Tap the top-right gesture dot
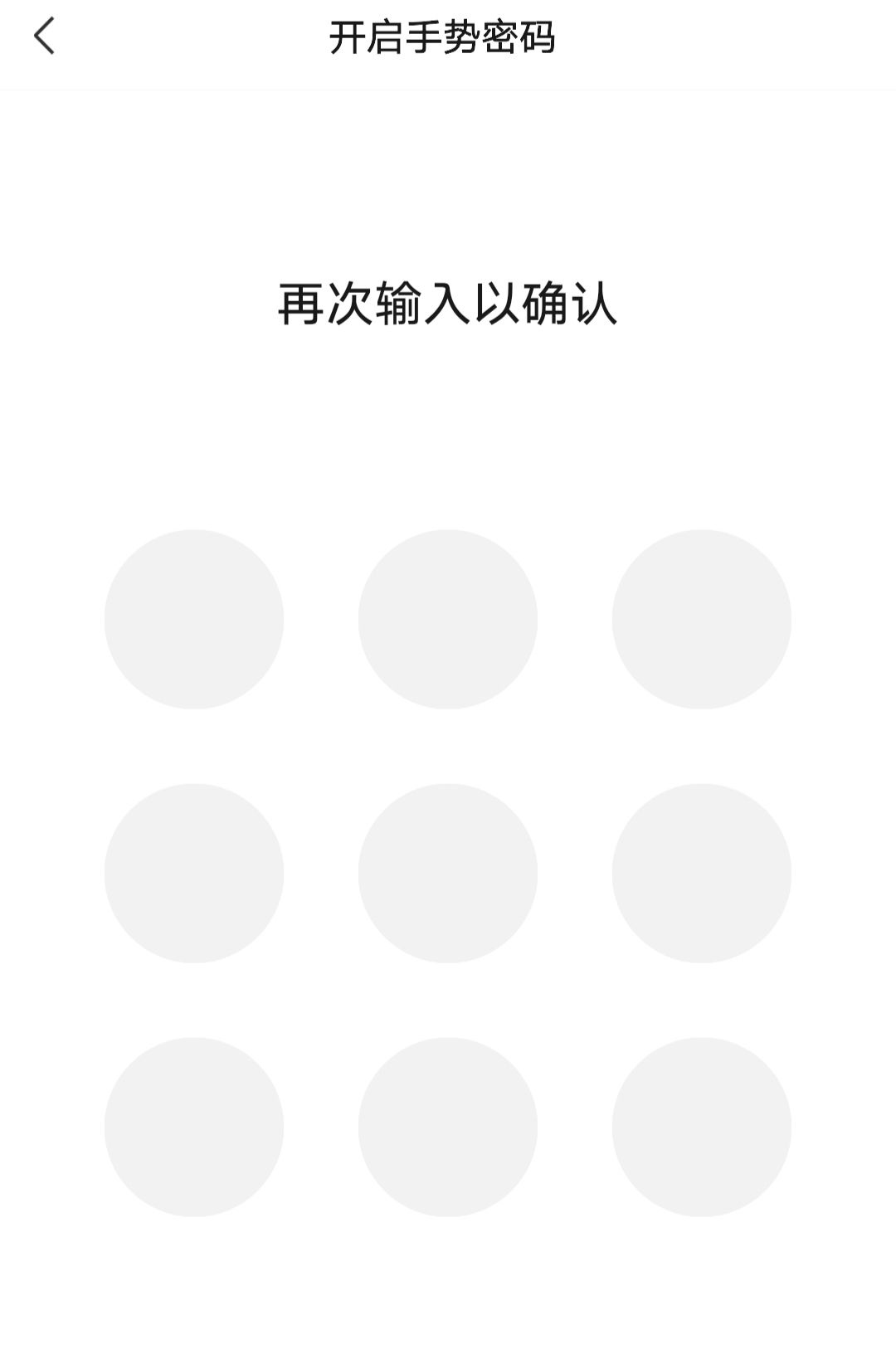The width and height of the screenshot is (896, 1354). [702, 619]
